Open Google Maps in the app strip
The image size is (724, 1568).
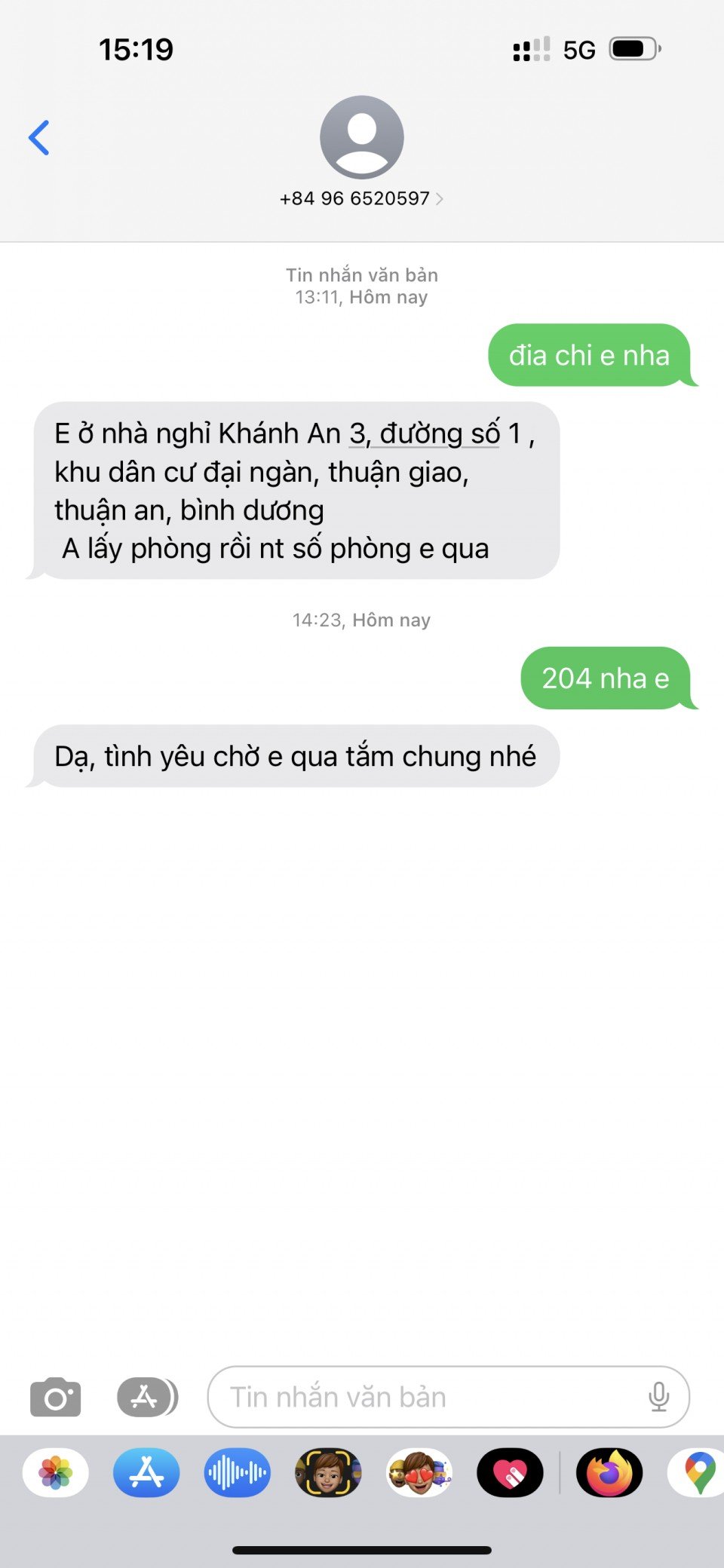pyautogui.click(x=698, y=1472)
